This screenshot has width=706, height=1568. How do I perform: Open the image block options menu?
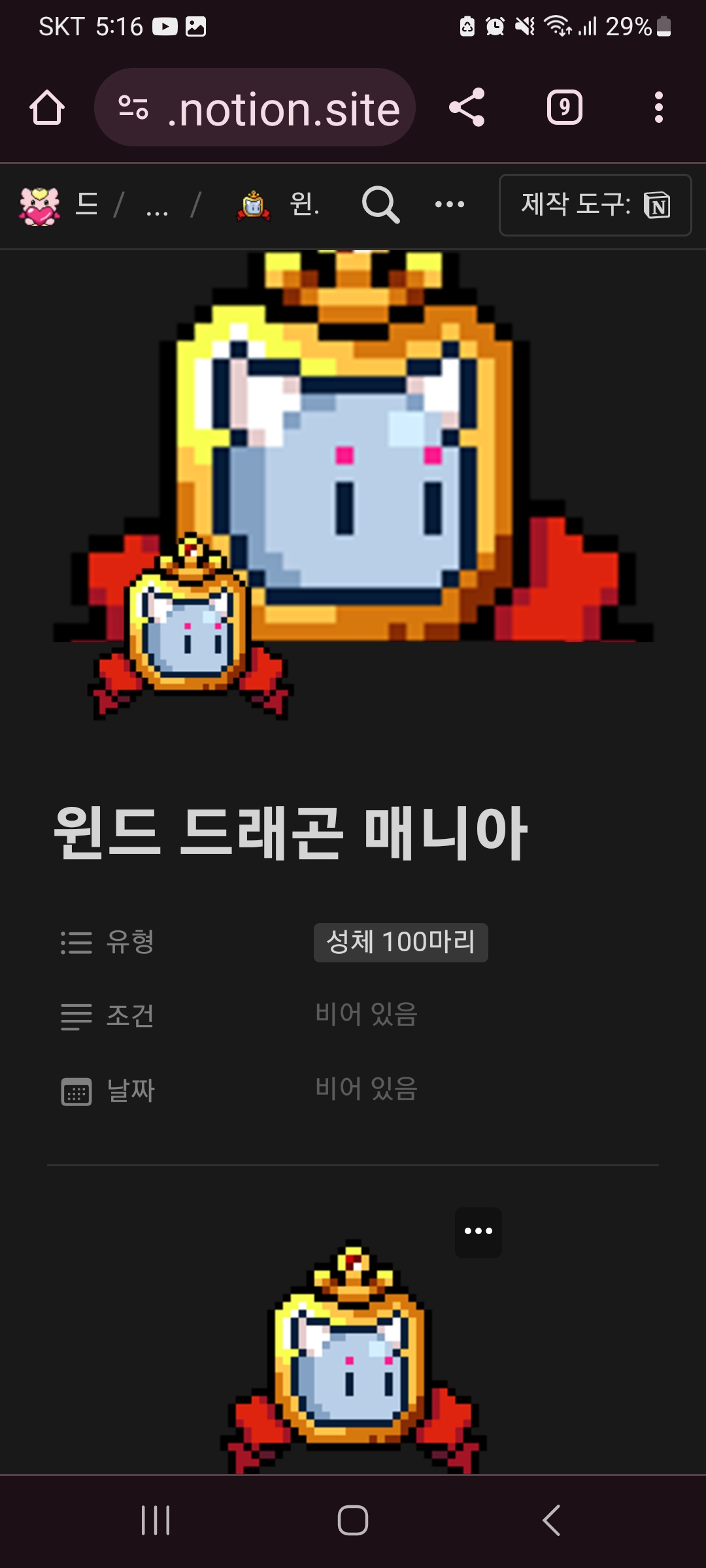[x=479, y=1232]
